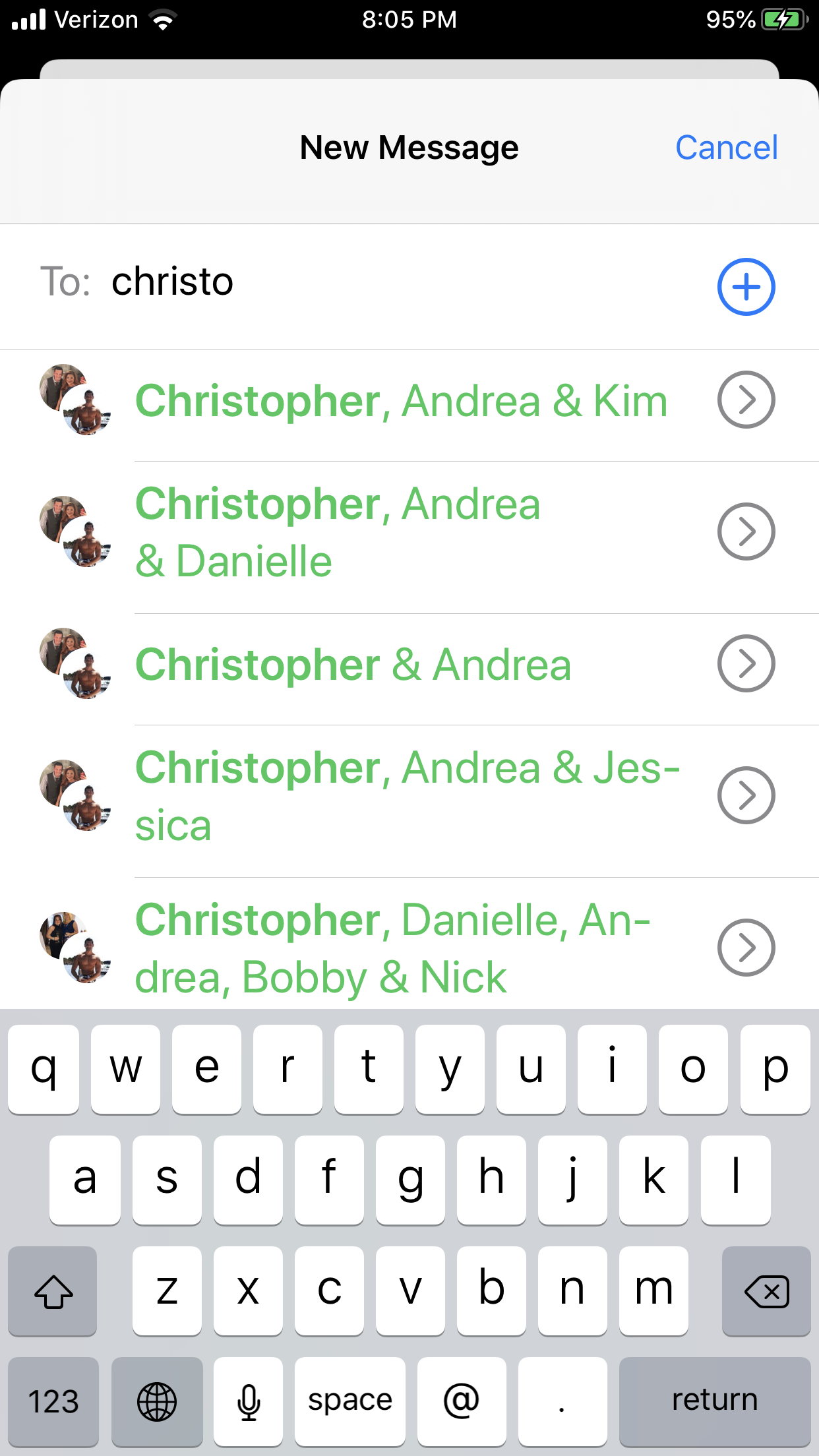The height and width of the screenshot is (1456, 819).
Task: Focus the To recipient field
Action: tap(396, 282)
